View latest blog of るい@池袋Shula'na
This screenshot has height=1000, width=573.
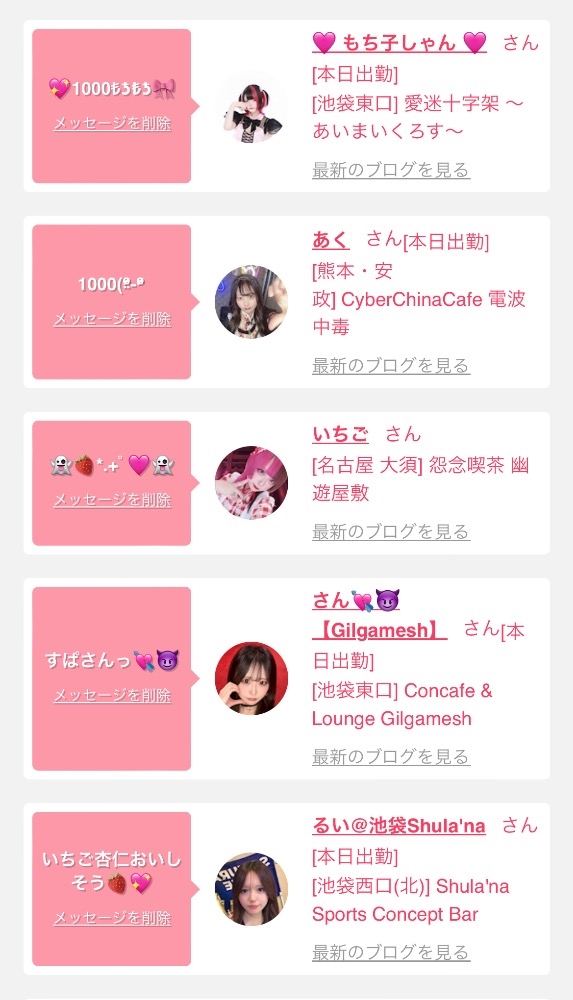(x=391, y=953)
